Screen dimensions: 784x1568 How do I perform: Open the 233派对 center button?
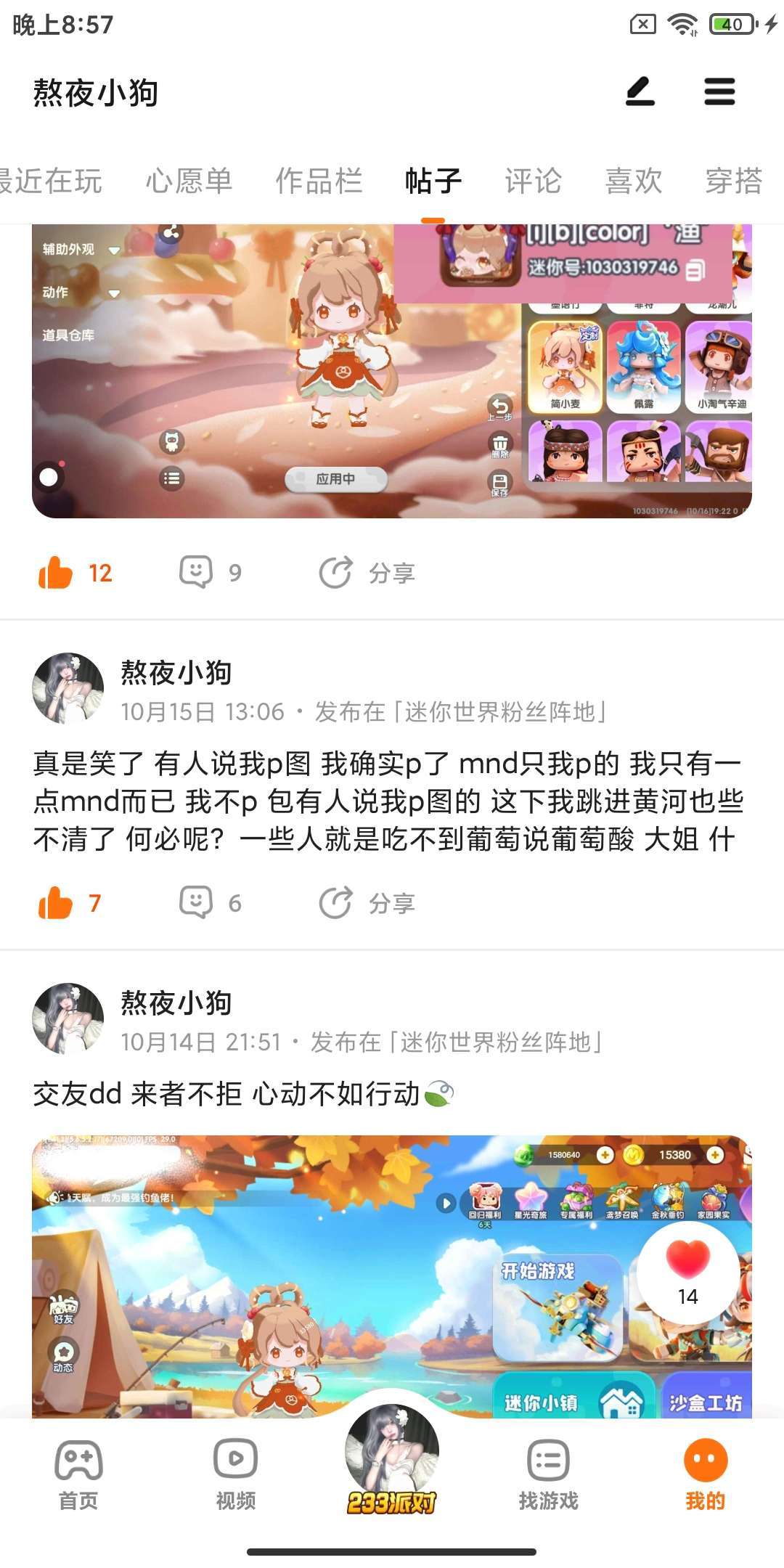click(392, 1459)
